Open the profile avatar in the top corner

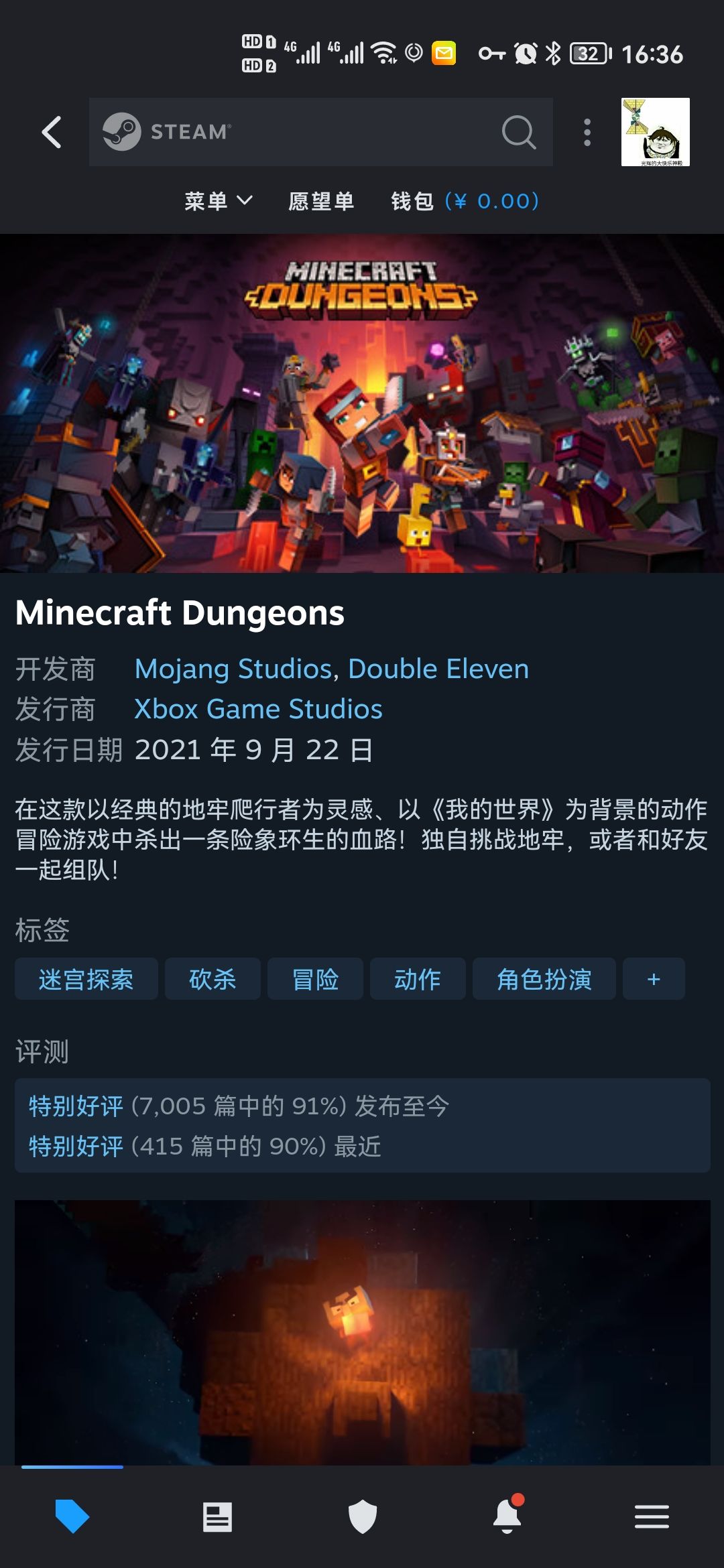click(x=655, y=132)
